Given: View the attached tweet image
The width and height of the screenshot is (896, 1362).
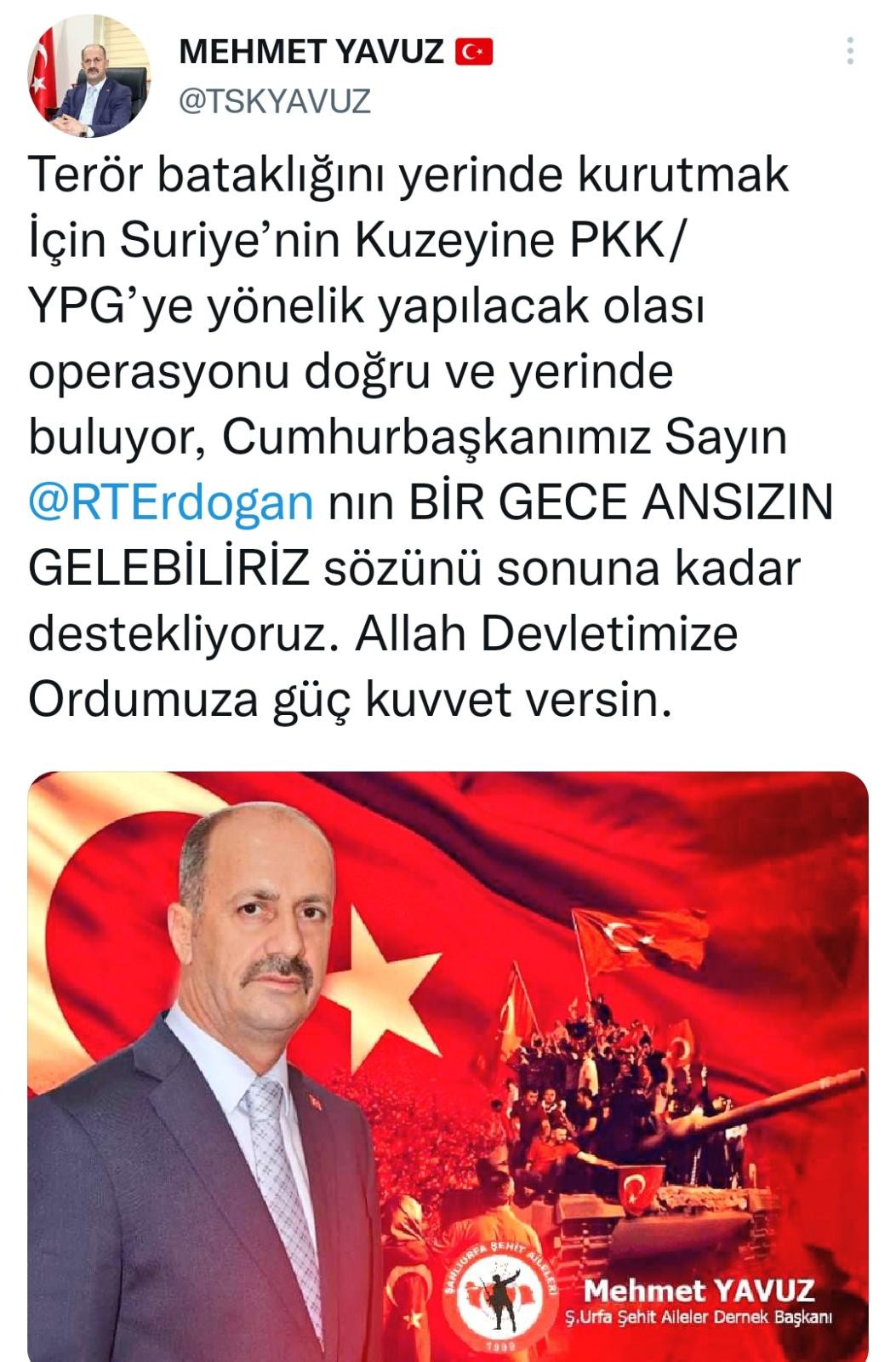Looking at the screenshot, I should pos(448,1064).
